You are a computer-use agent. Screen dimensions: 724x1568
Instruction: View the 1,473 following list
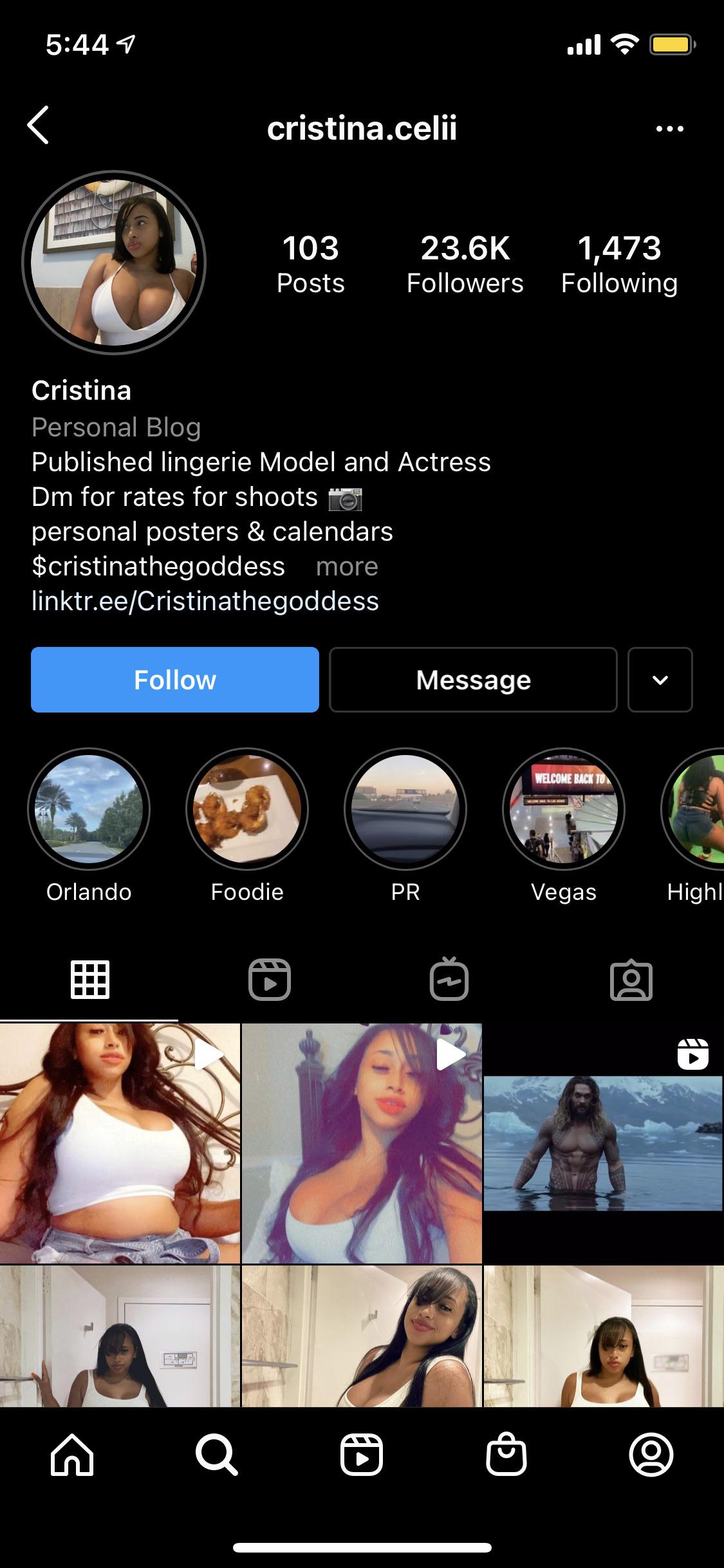tap(619, 265)
